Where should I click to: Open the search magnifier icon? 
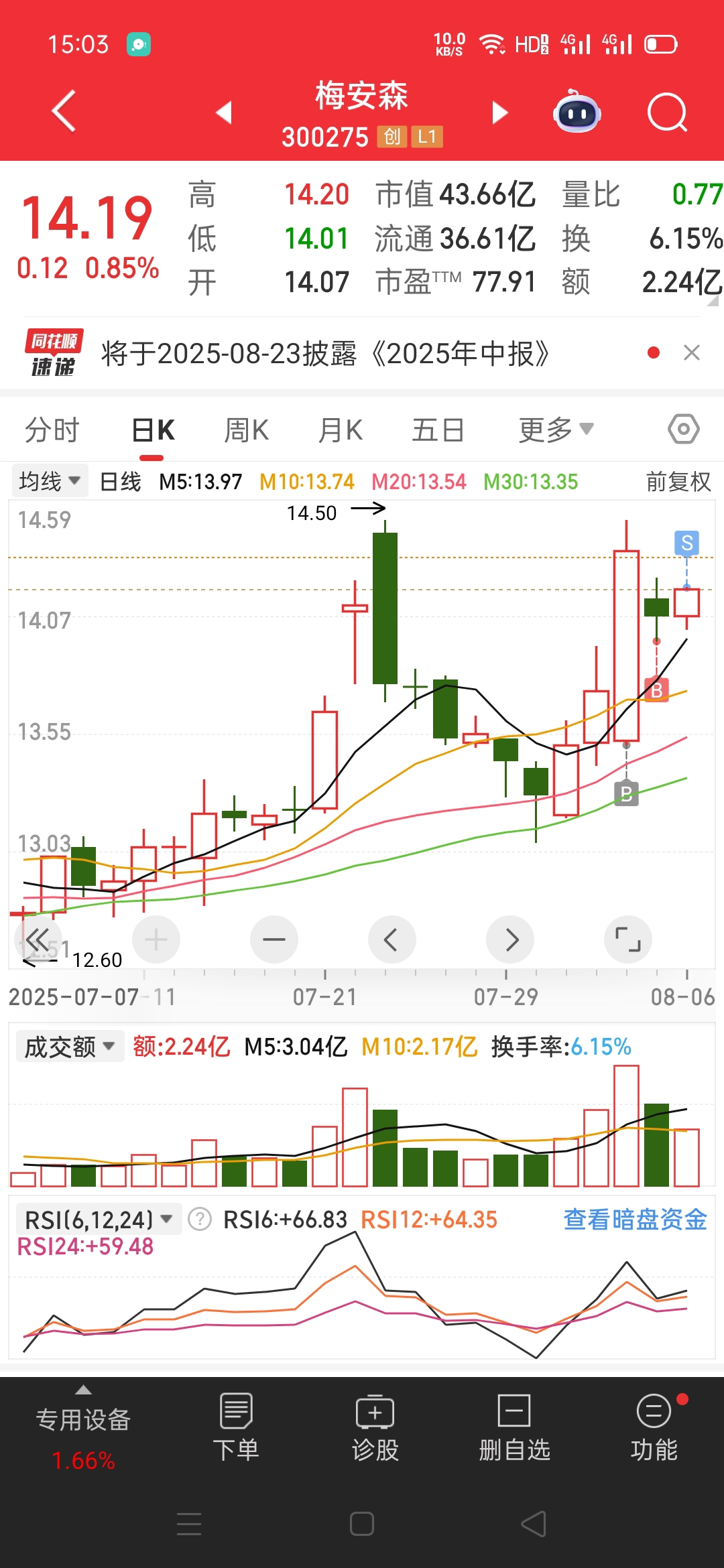tap(667, 112)
